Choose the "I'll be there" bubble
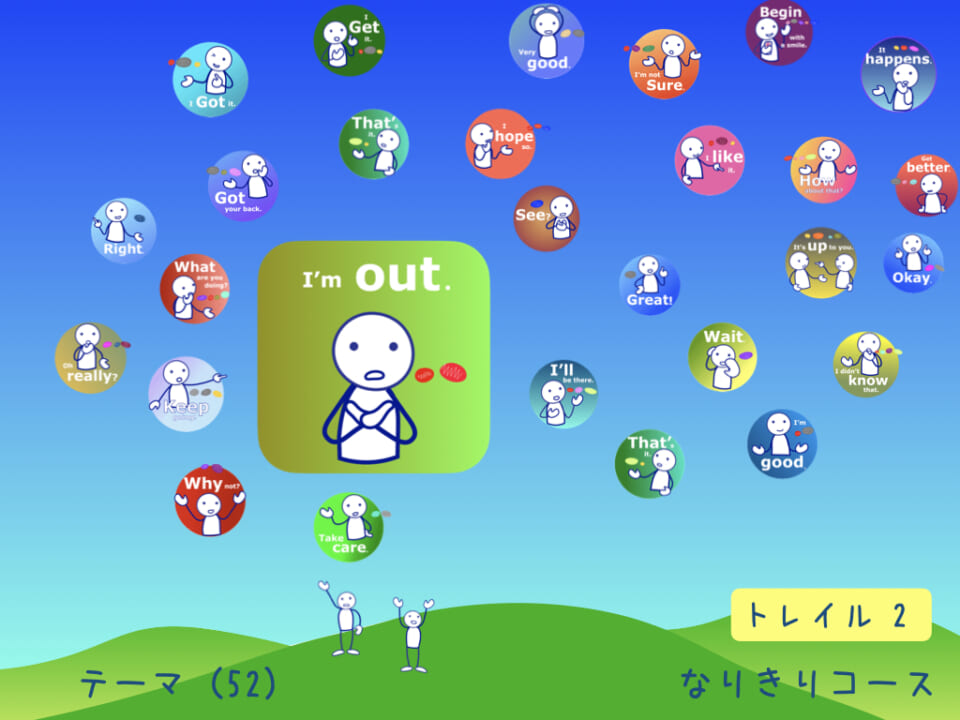Image resolution: width=960 pixels, height=720 pixels. point(563,394)
